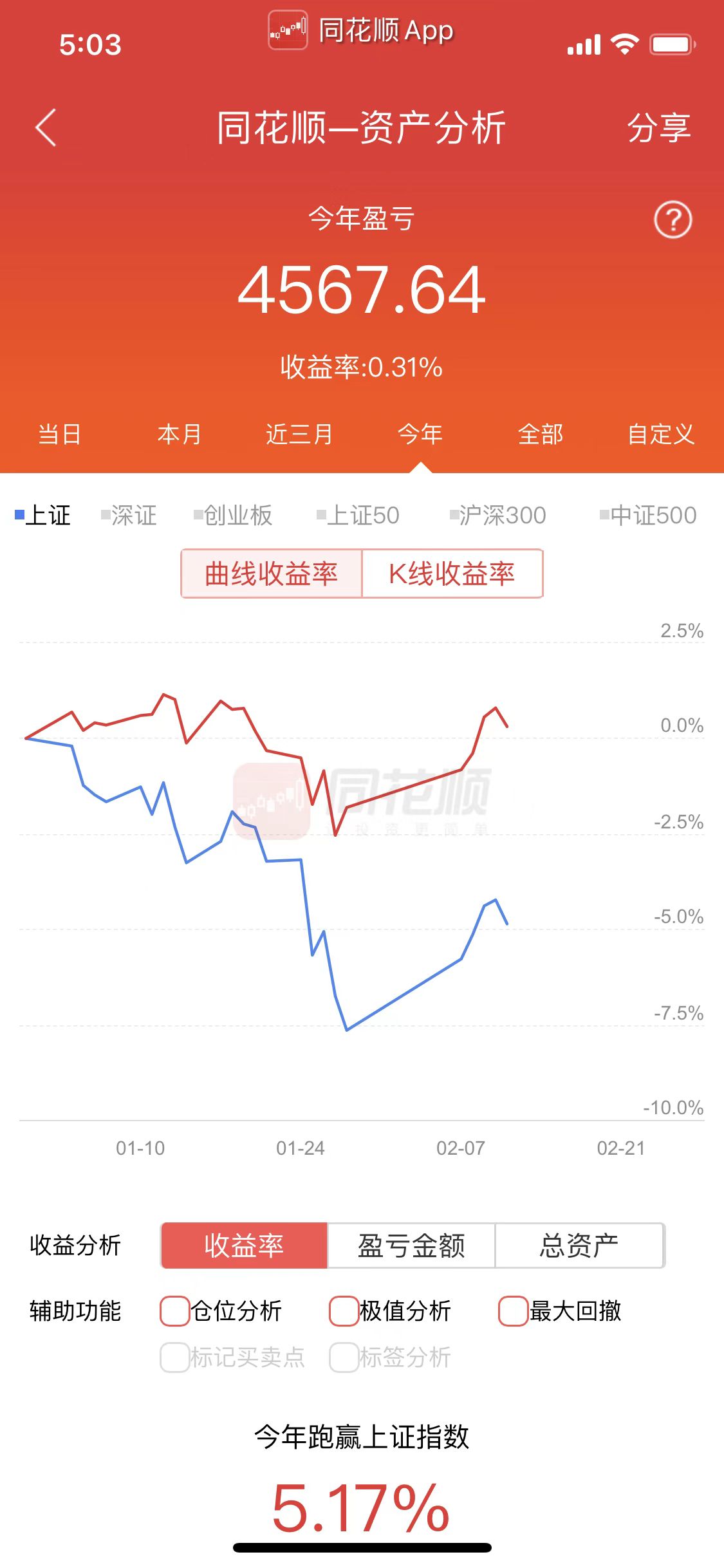Viewport: 724px width, 1568px height.
Task: Go back using the top-left arrow
Action: tap(46, 127)
